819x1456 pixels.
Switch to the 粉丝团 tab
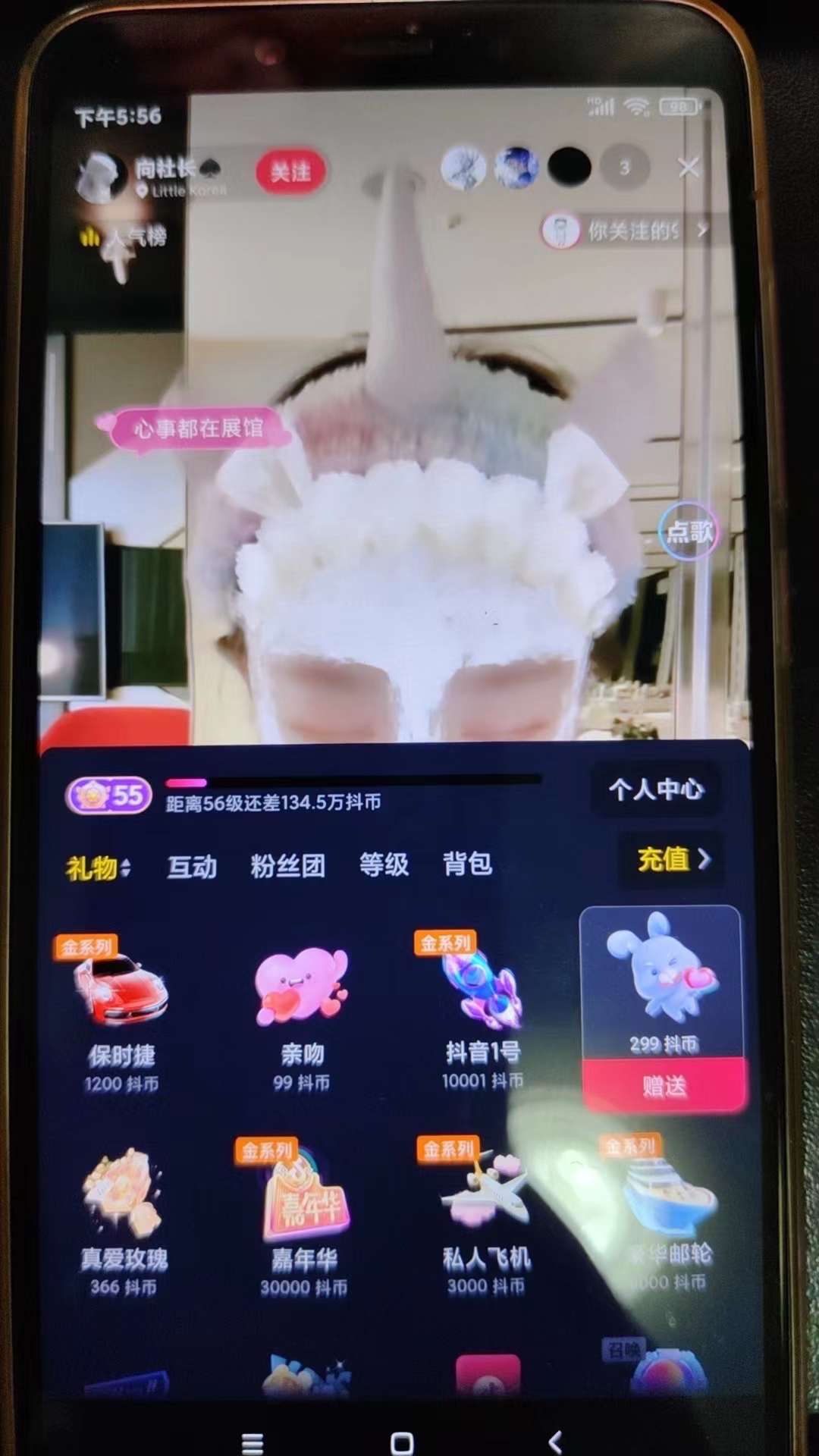click(288, 865)
